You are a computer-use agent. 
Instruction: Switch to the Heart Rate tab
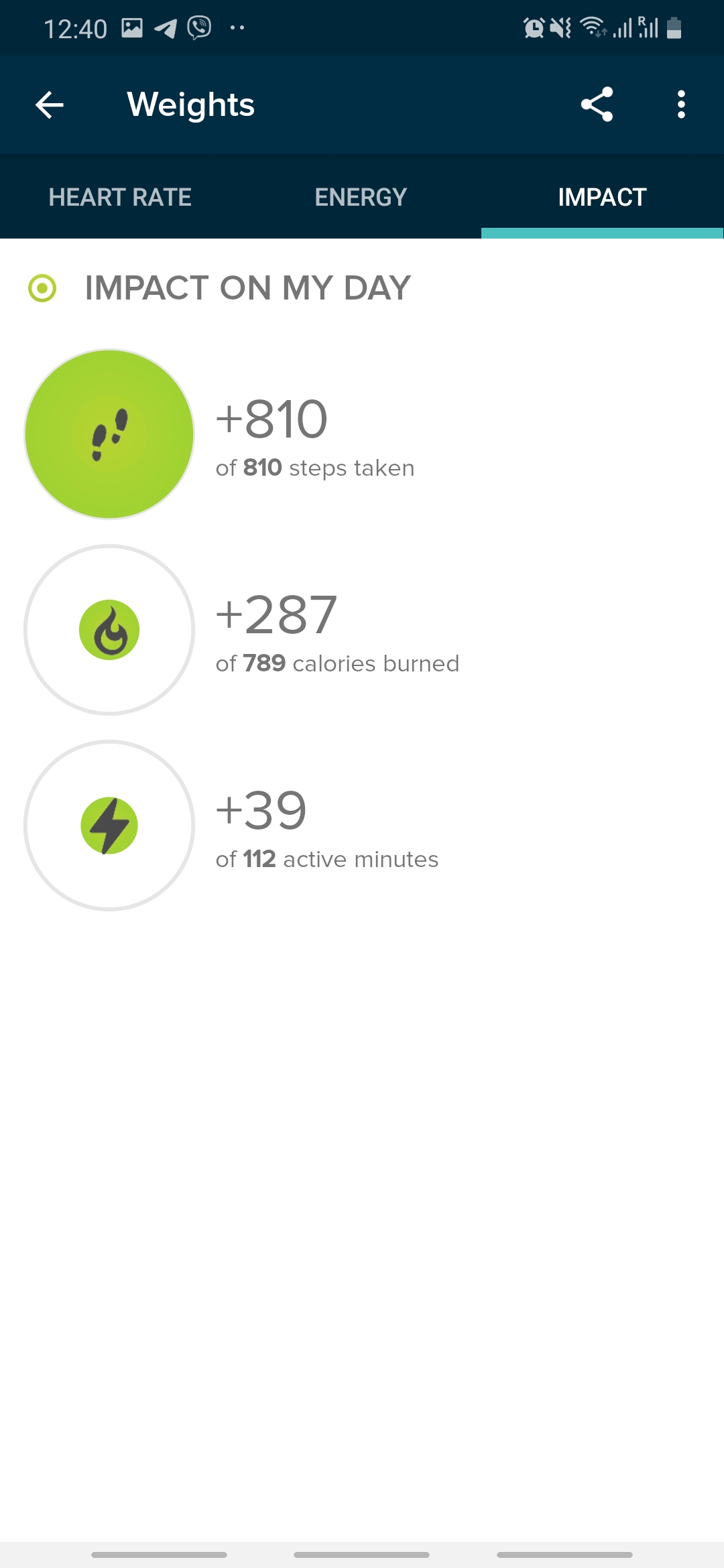(x=121, y=197)
